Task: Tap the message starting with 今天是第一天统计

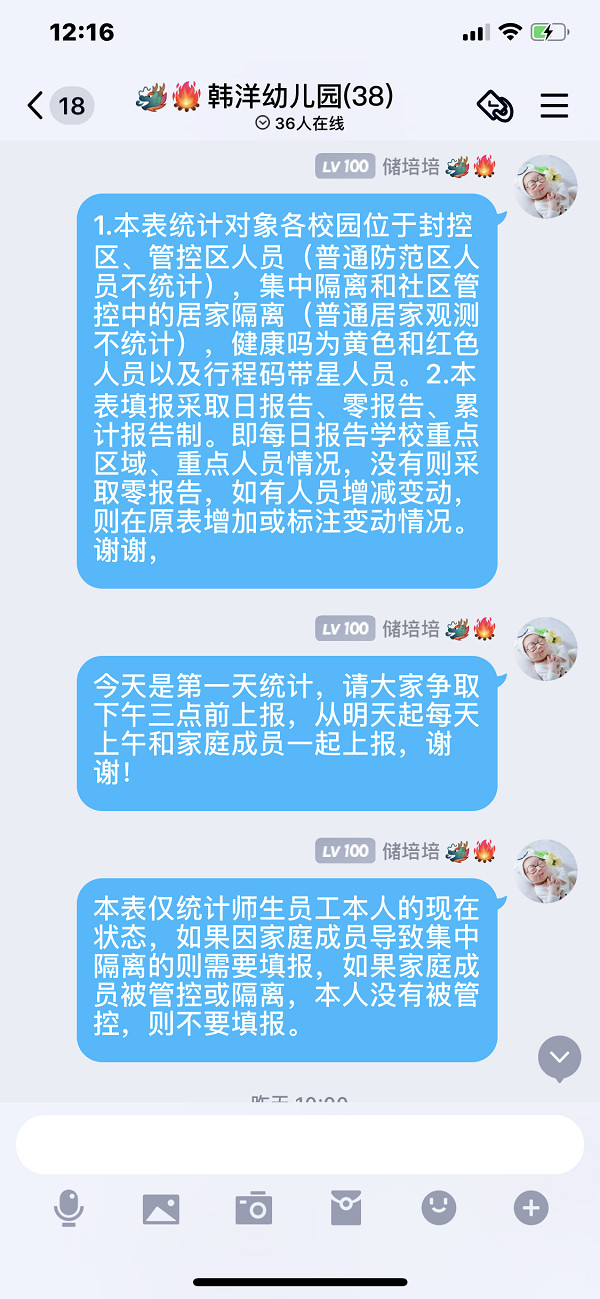Action: point(287,731)
